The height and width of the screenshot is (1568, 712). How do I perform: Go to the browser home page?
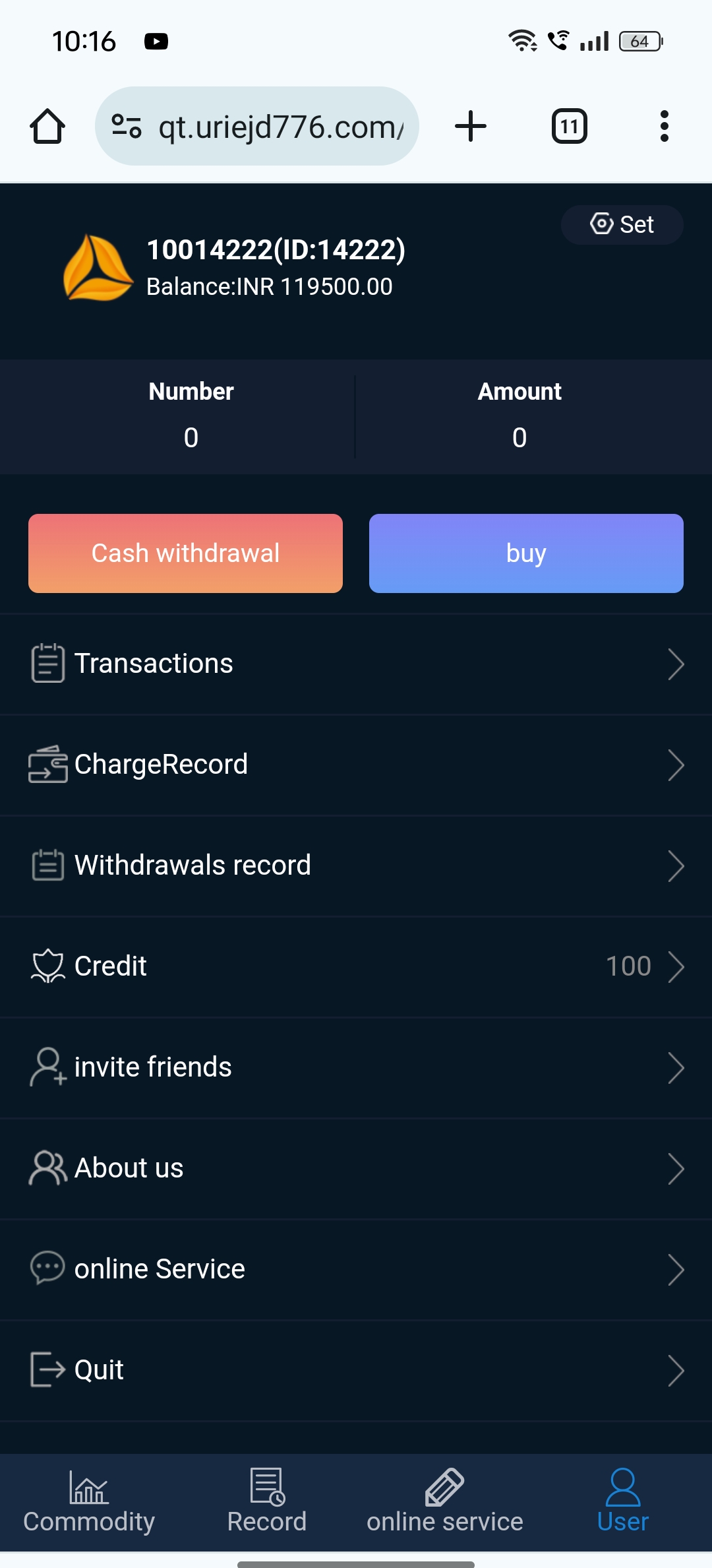point(47,126)
